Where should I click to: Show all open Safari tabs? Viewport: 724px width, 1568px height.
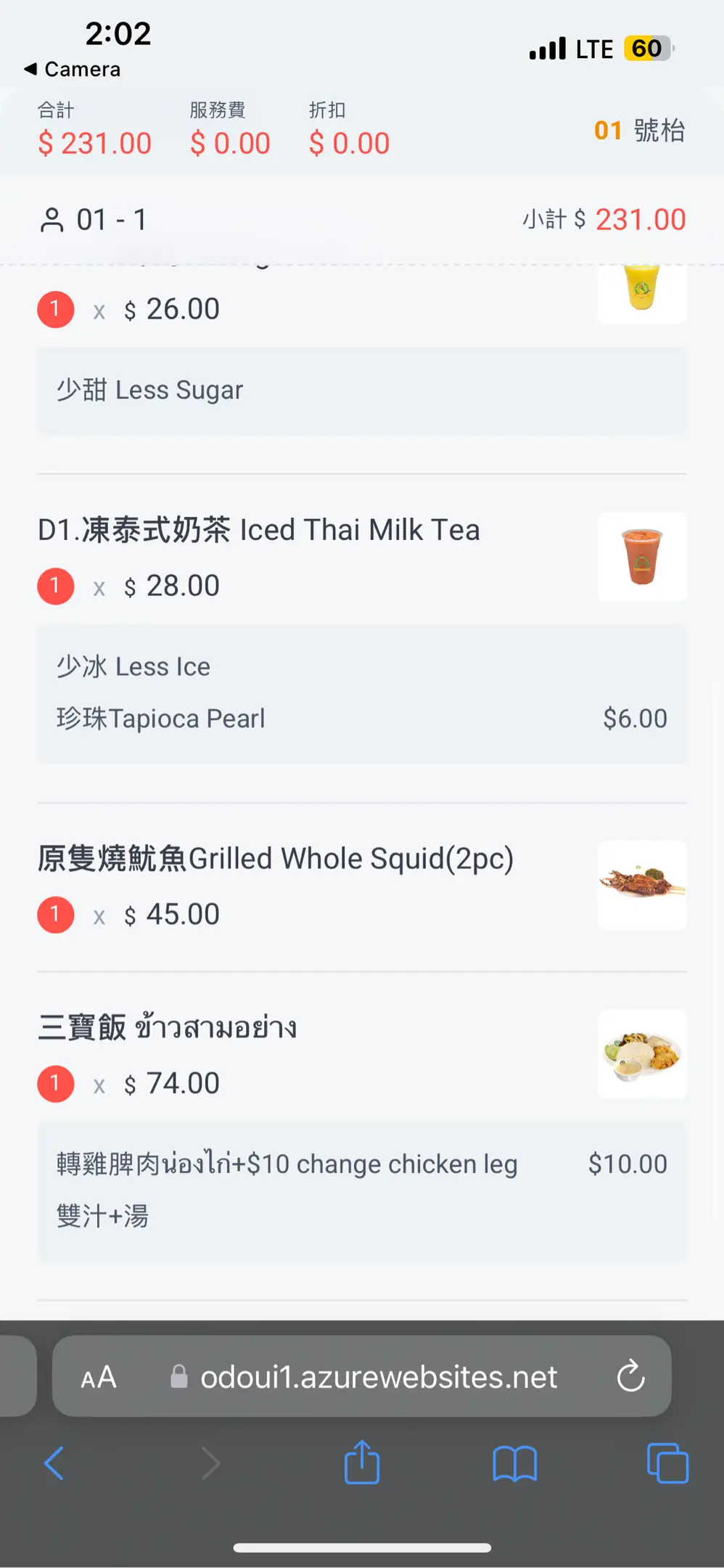[x=667, y=1463]
